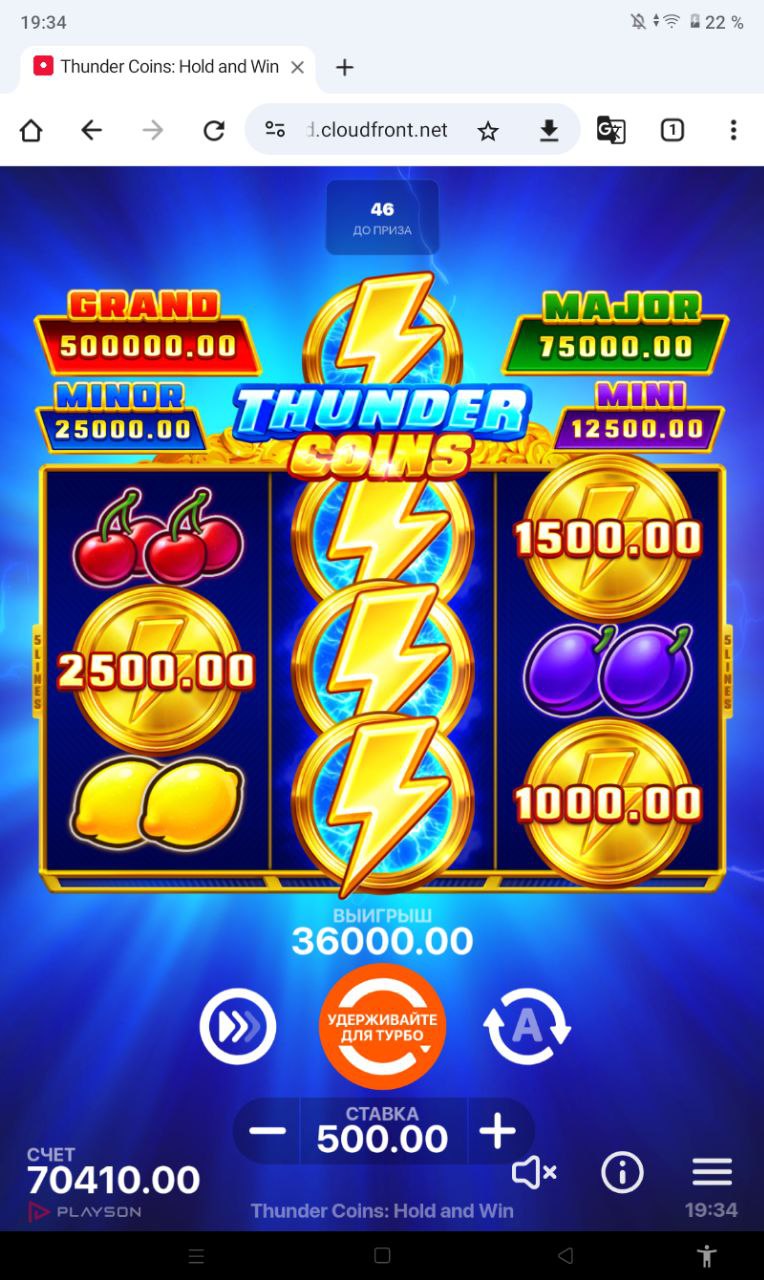Open the game hamburger menu
The height and width of the screenshot is (1280, 764).
pyautogui.click(x=712, y=1172)
